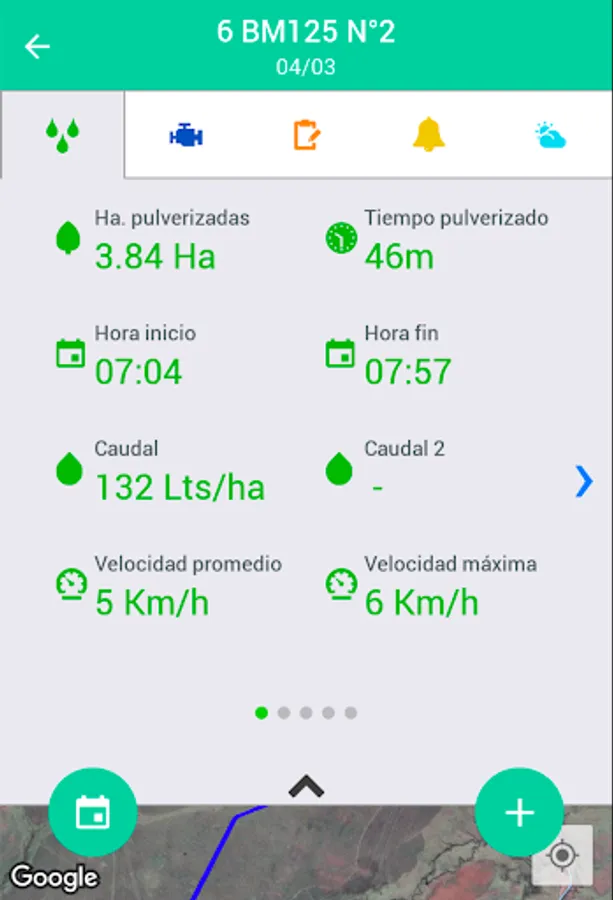The image size is (613, 900).
Task: Switch to the engine tab
Action: click(x=186, y=135)
